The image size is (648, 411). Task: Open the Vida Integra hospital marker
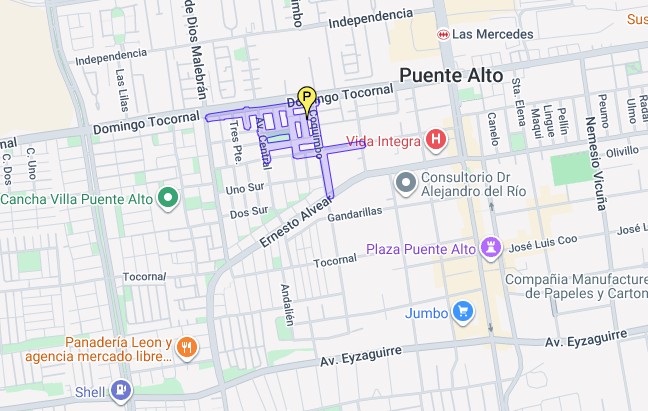click(x=436, y=140)
